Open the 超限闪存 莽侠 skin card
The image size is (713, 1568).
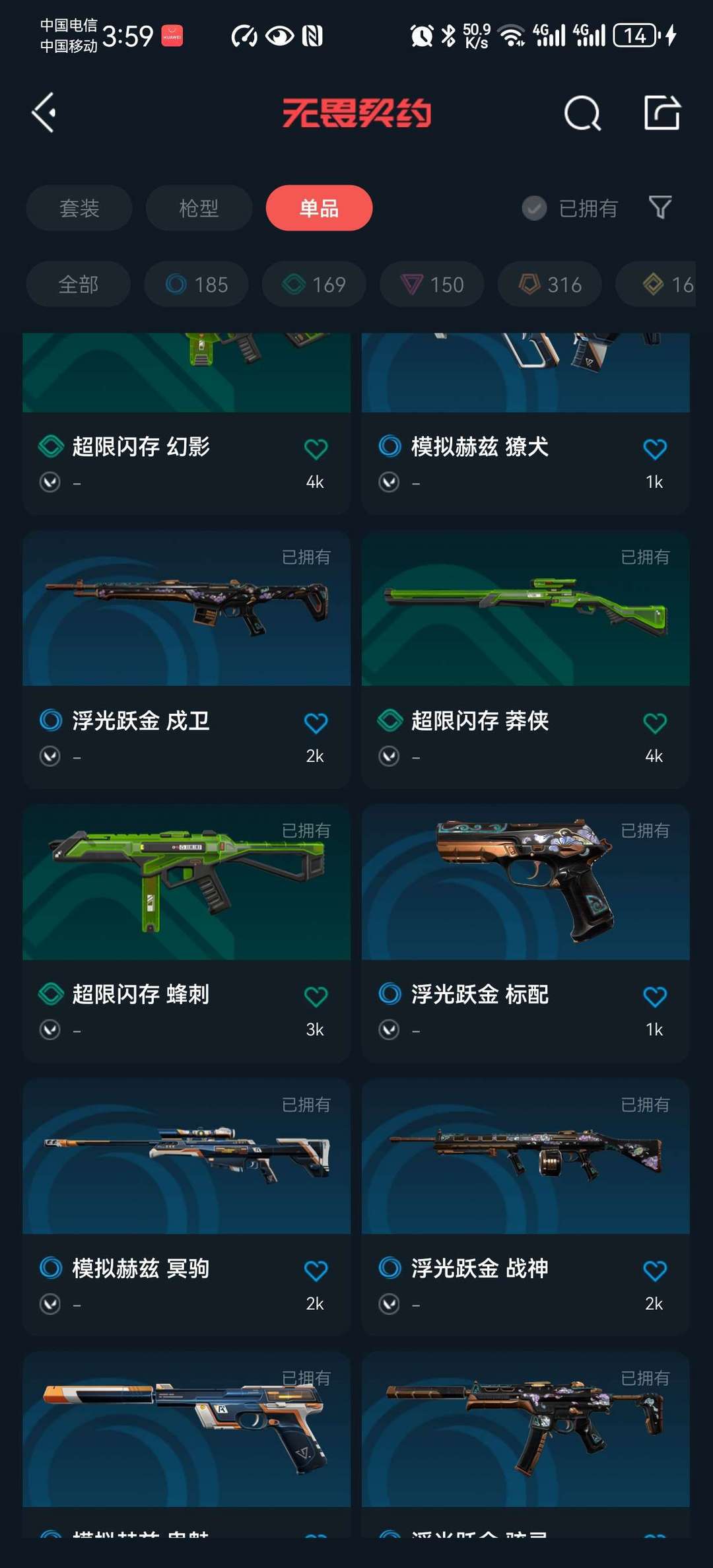click(526, 660)
